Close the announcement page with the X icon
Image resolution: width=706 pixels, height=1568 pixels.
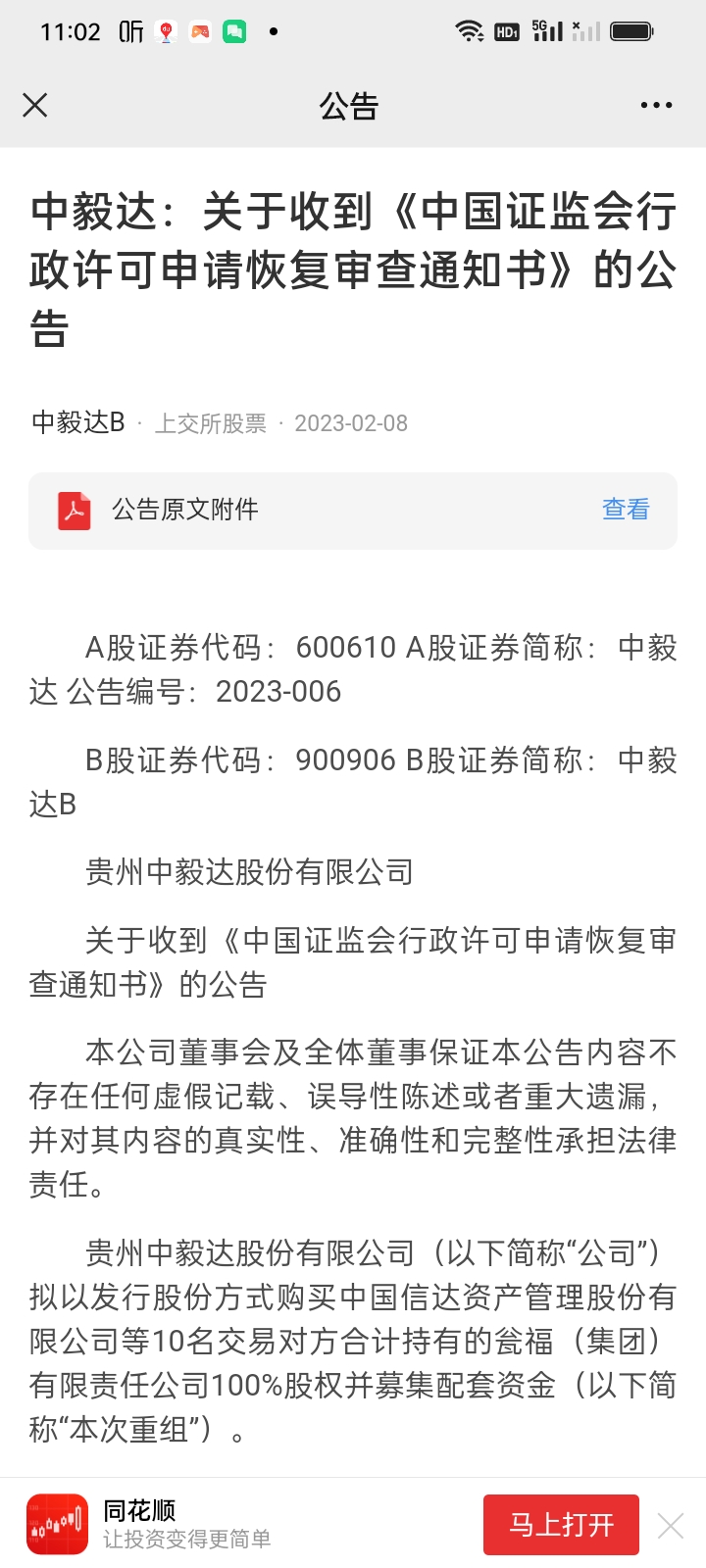(x=35, y=105)
